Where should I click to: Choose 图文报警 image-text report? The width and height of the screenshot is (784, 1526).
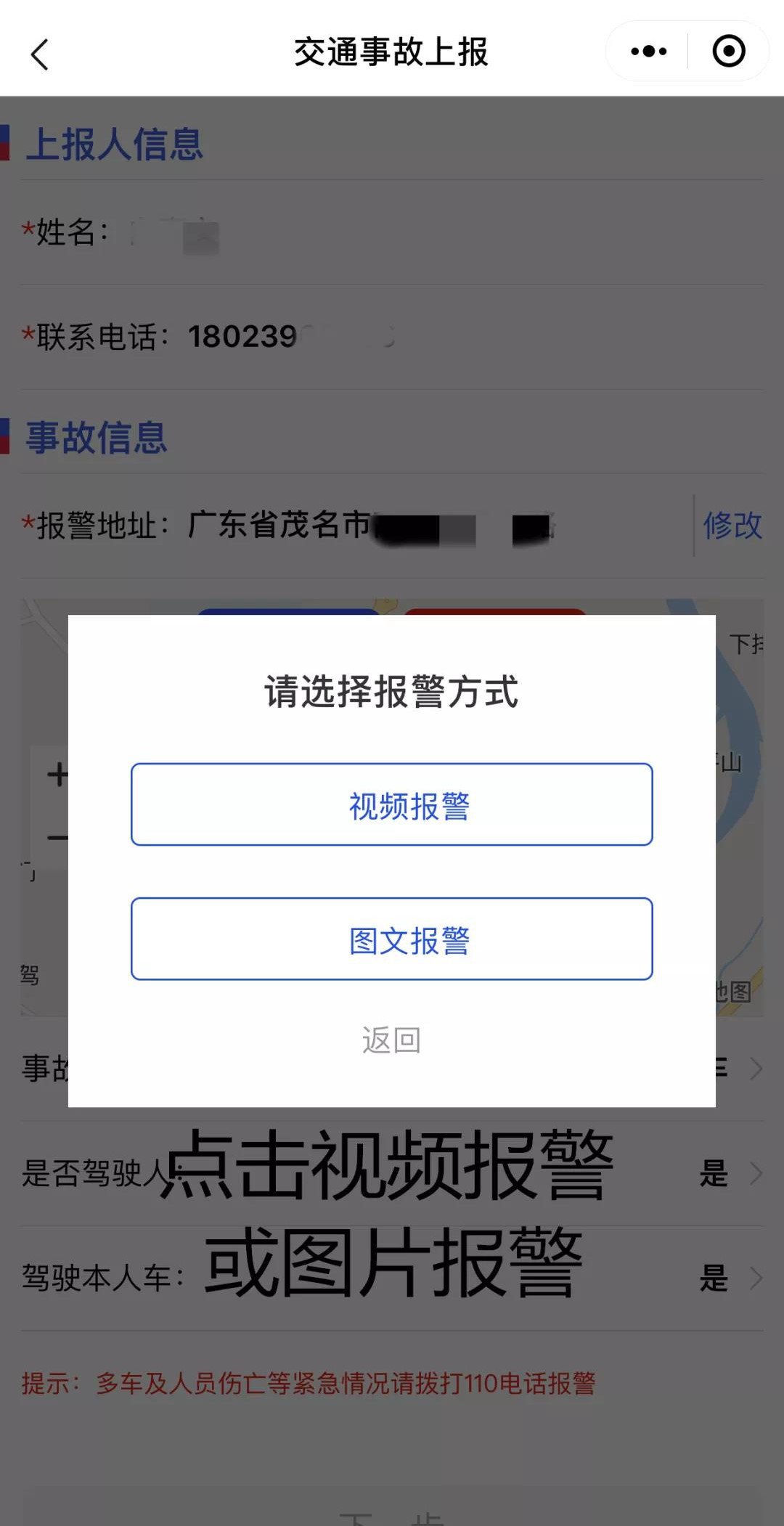391,939
